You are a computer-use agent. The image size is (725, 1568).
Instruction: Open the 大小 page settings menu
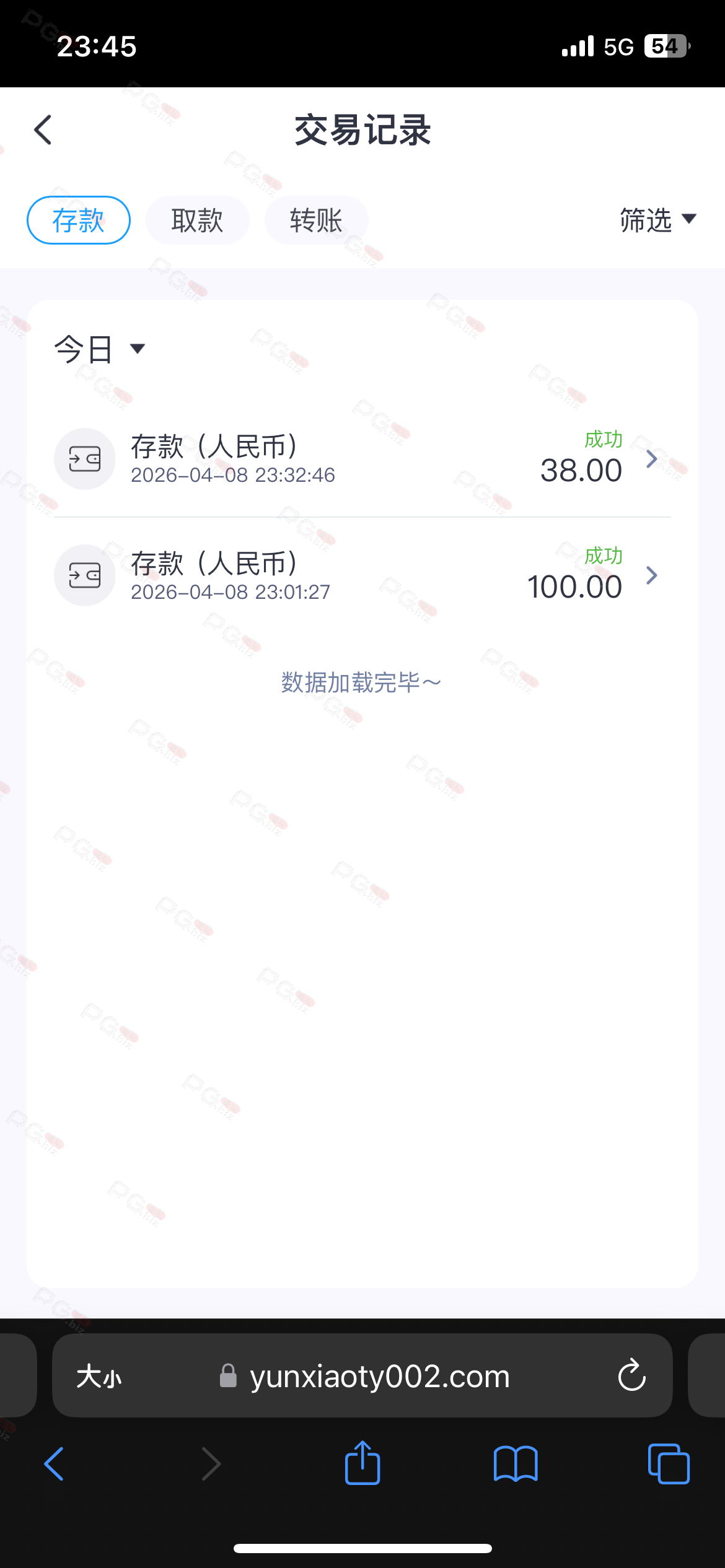click(x=99, y=1377)
